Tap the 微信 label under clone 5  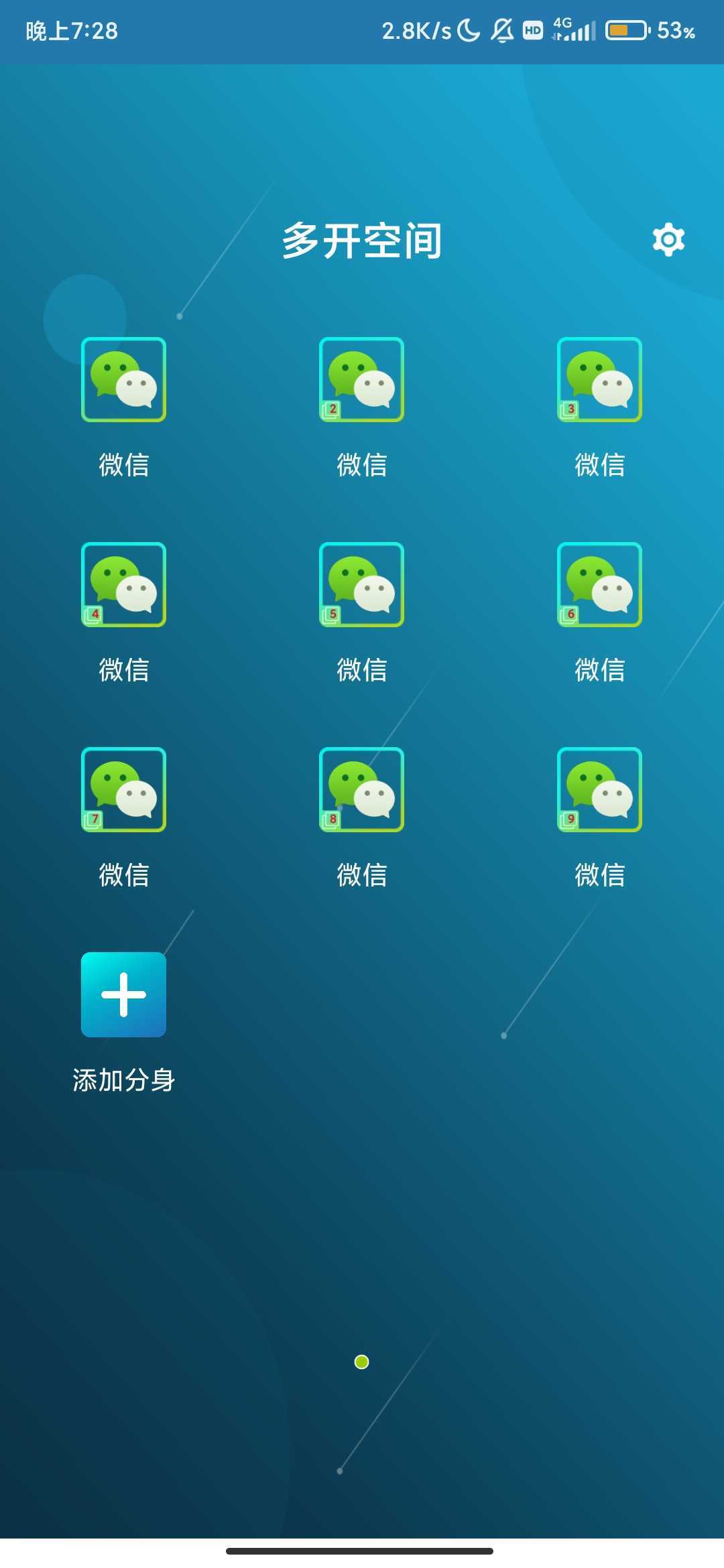[x=362, y=669]
